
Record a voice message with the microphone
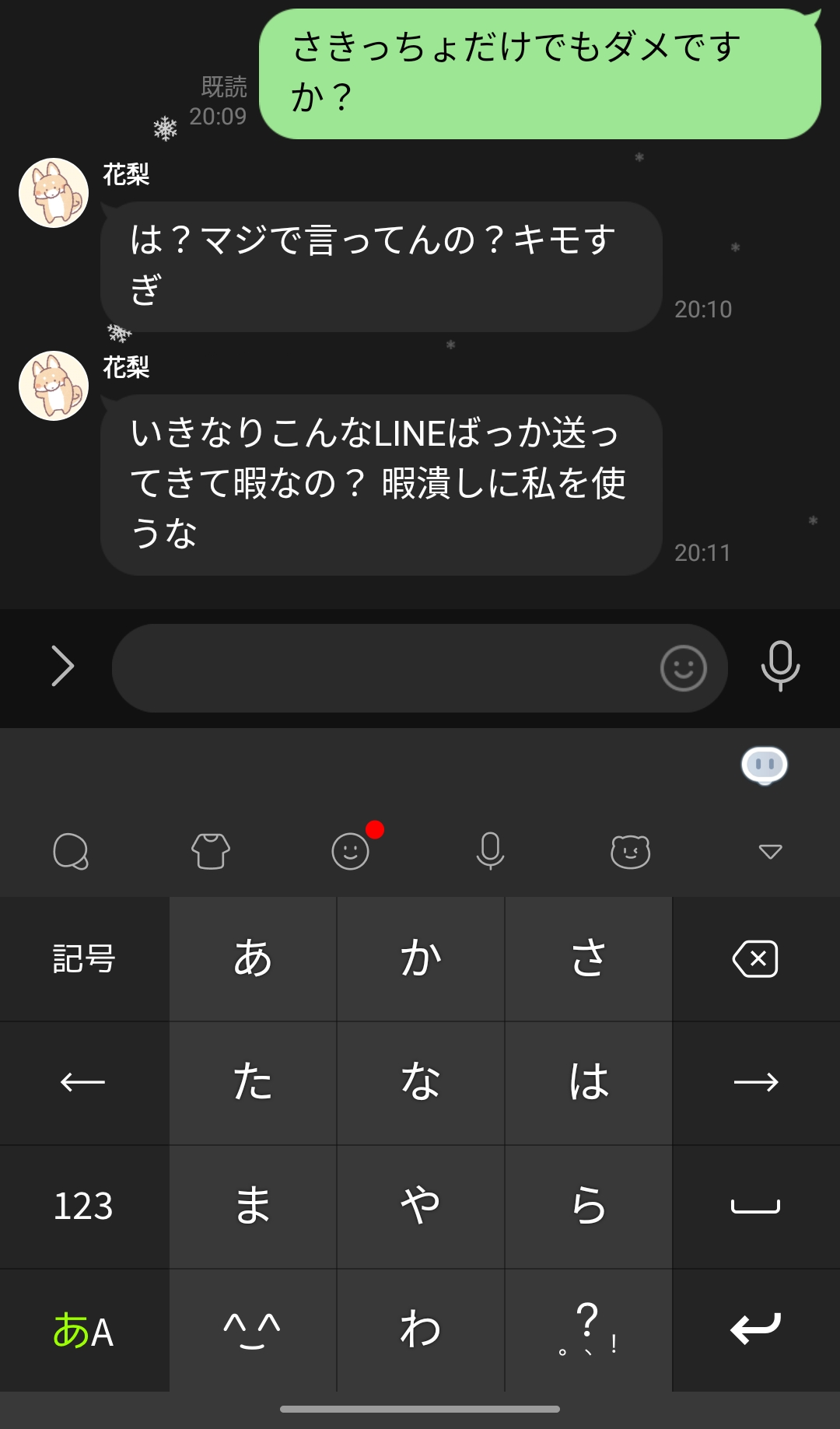(780, 666)
